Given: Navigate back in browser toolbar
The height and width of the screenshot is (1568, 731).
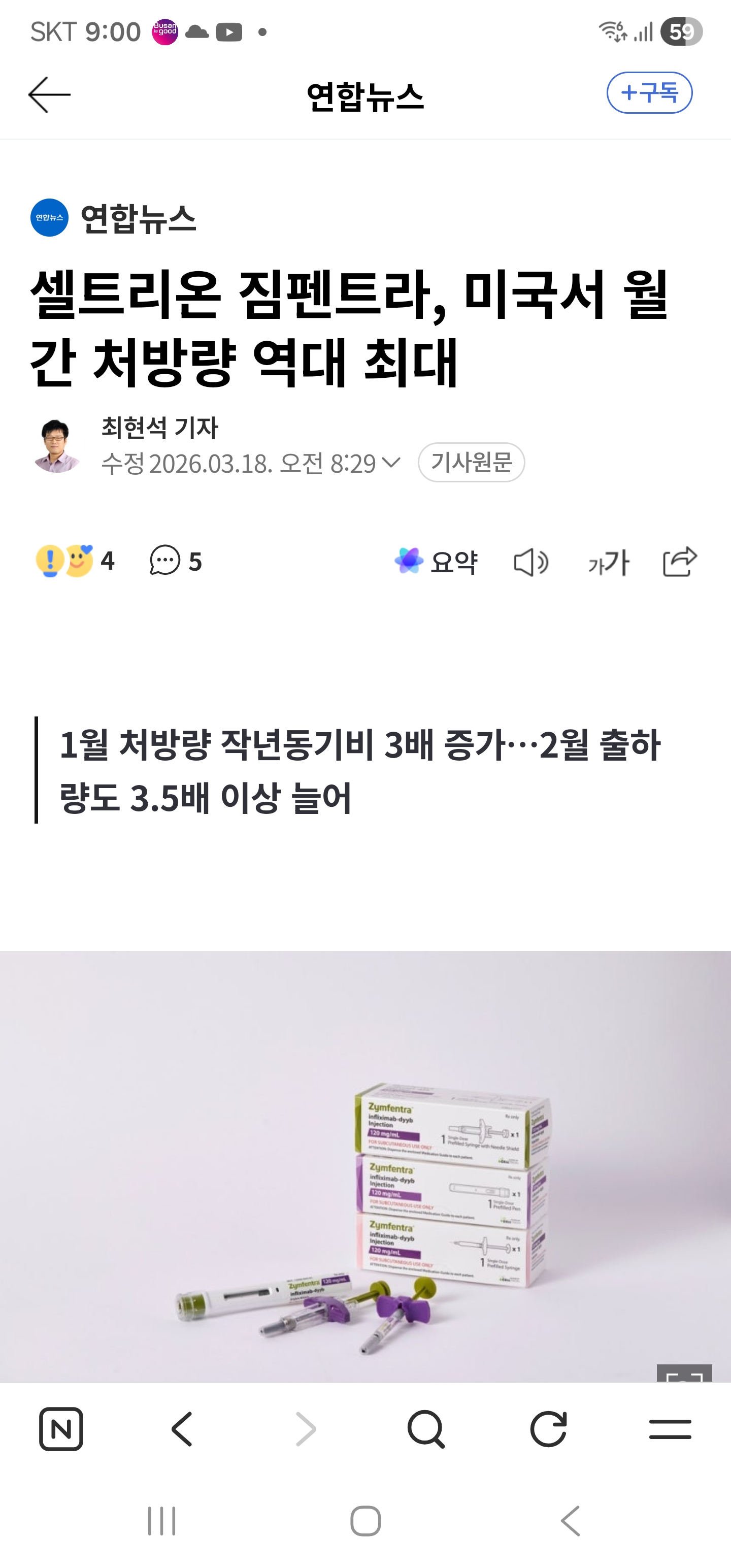Looking at the screenshot, I should pyautogui.click(x=183, y=1428).
